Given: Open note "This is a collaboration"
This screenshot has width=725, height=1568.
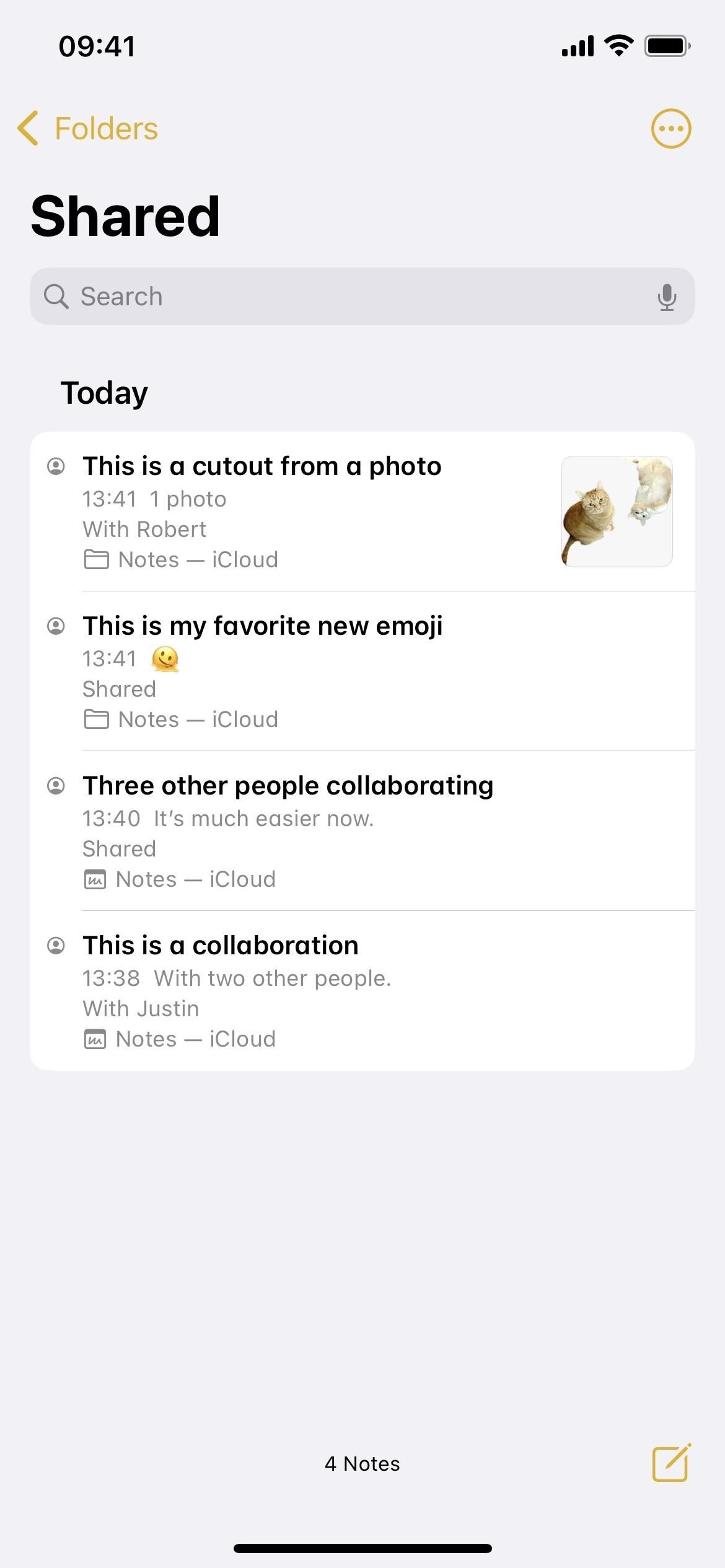Looking at the screenshot, I should tap(362, 991).
